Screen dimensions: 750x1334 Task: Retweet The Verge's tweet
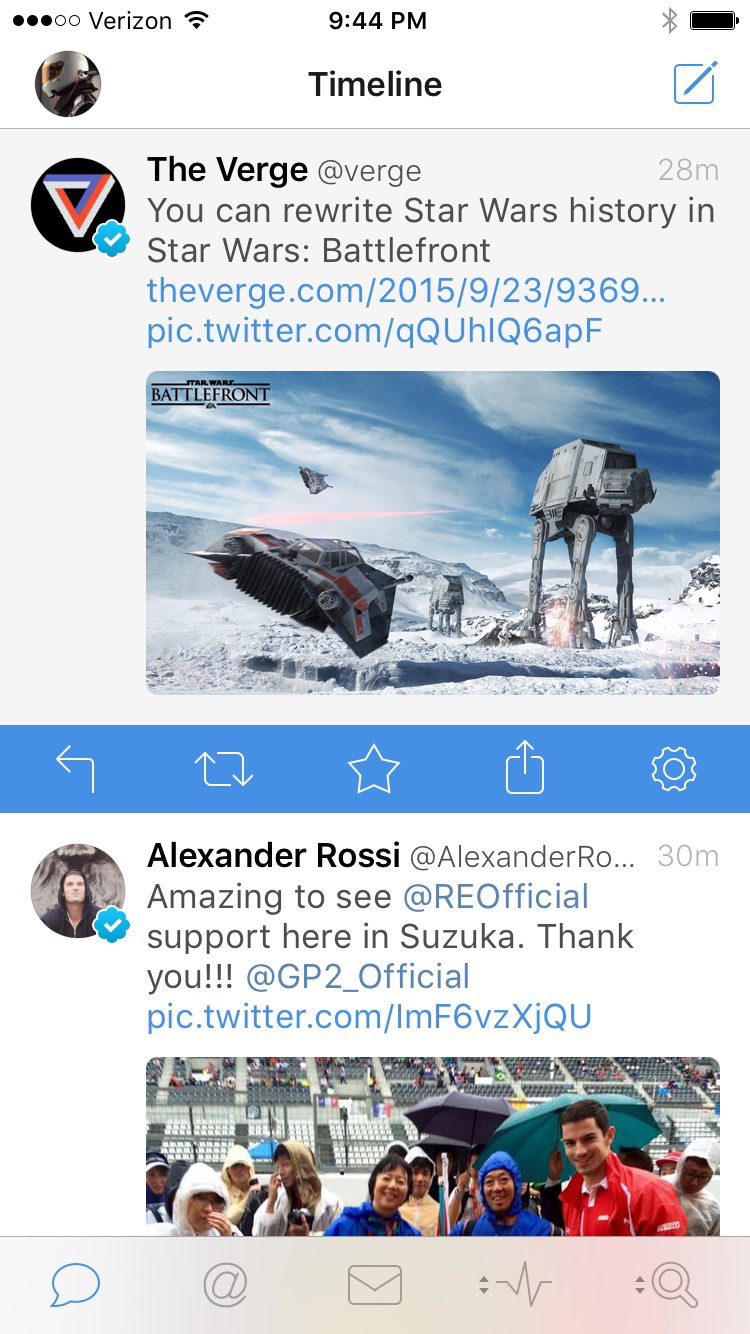[224, 769]
